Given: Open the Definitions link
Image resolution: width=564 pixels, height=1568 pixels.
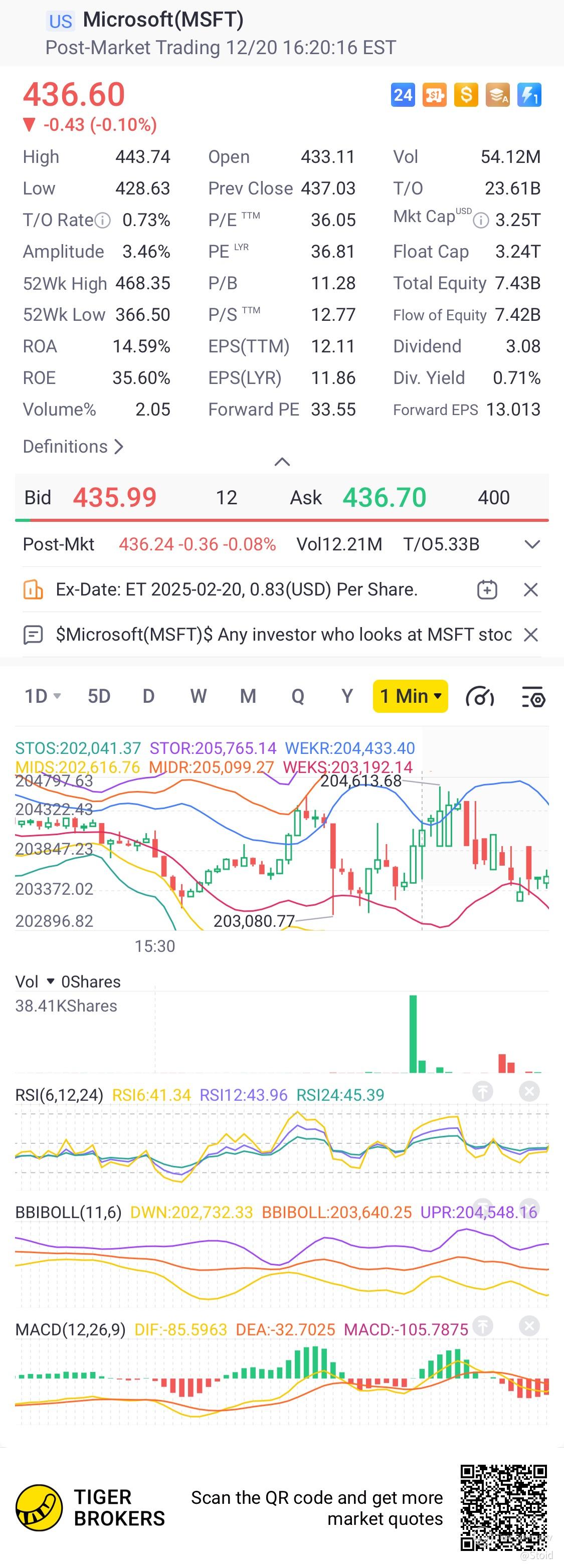Looking at the screenshot, I should click(73, 447).
